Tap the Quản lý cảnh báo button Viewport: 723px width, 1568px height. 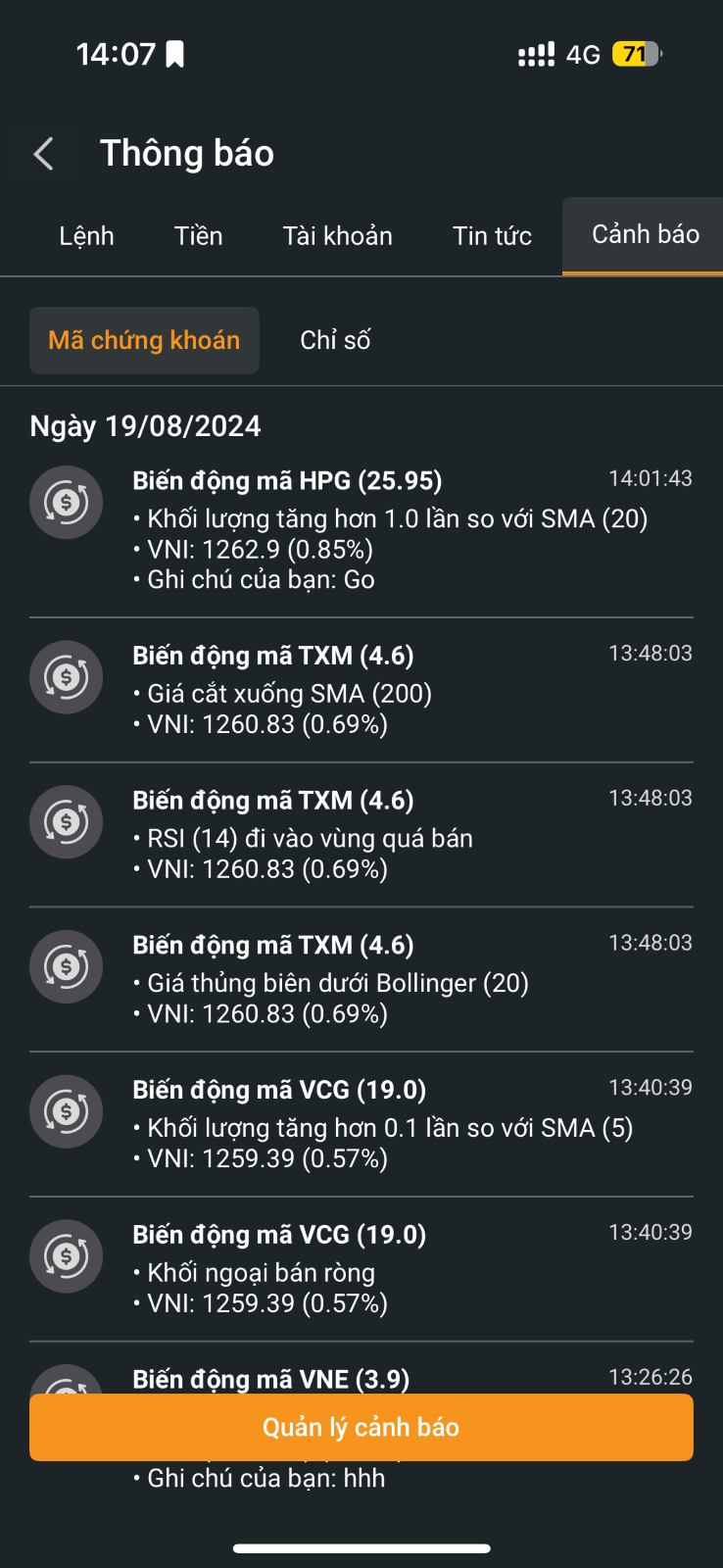361,1427
